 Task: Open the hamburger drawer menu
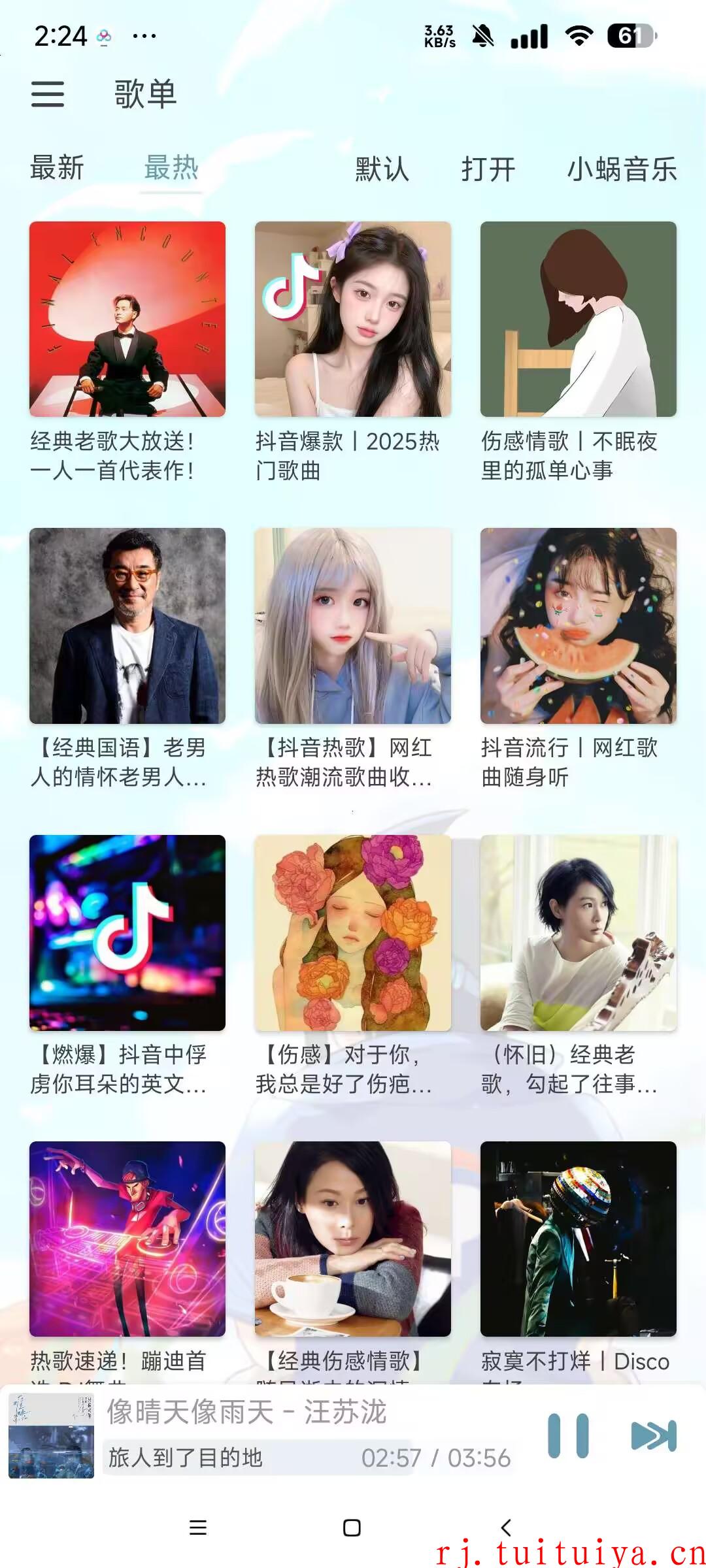tap(48, 94)
